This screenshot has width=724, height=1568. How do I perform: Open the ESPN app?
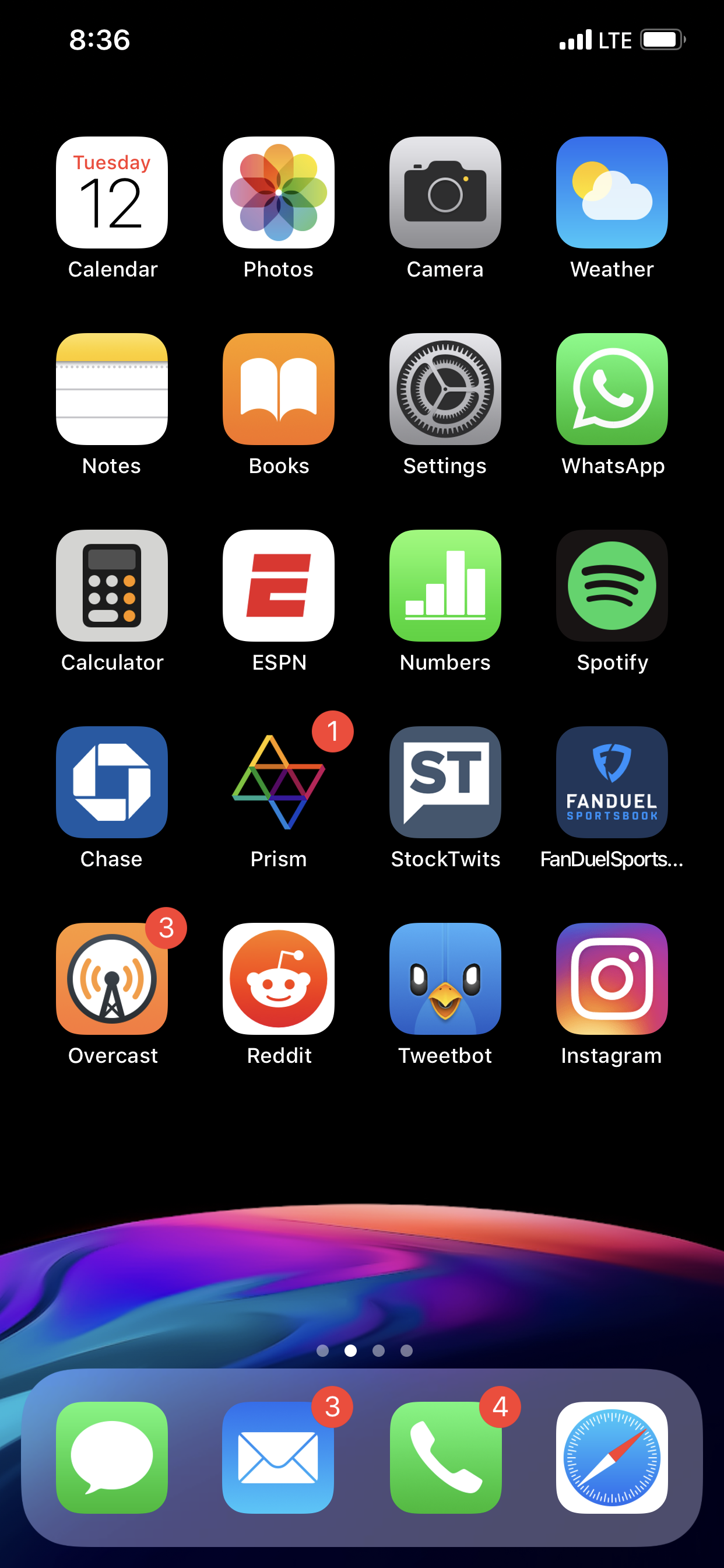coord(279,586)
